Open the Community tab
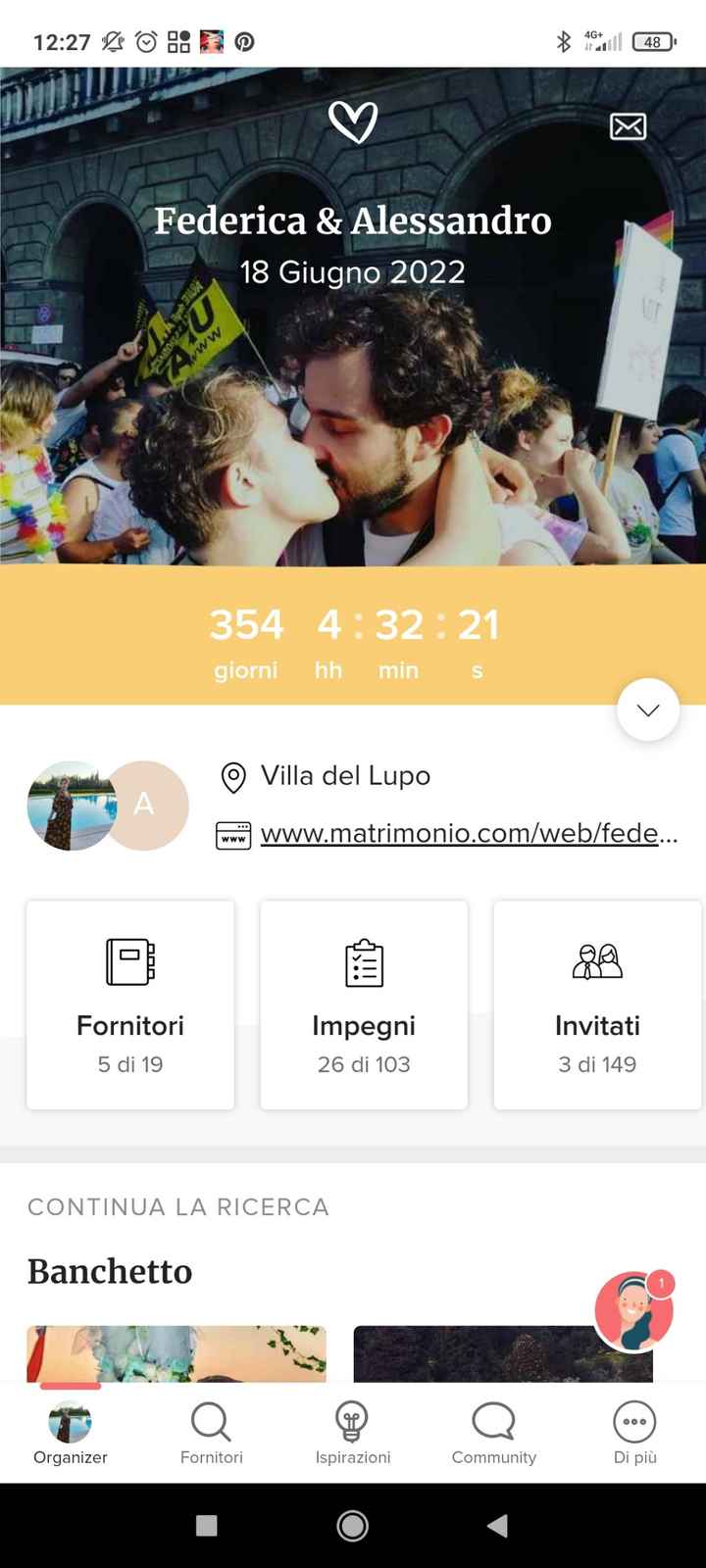The width and height of the screenshot is (706, 1568). (493, 1431)
